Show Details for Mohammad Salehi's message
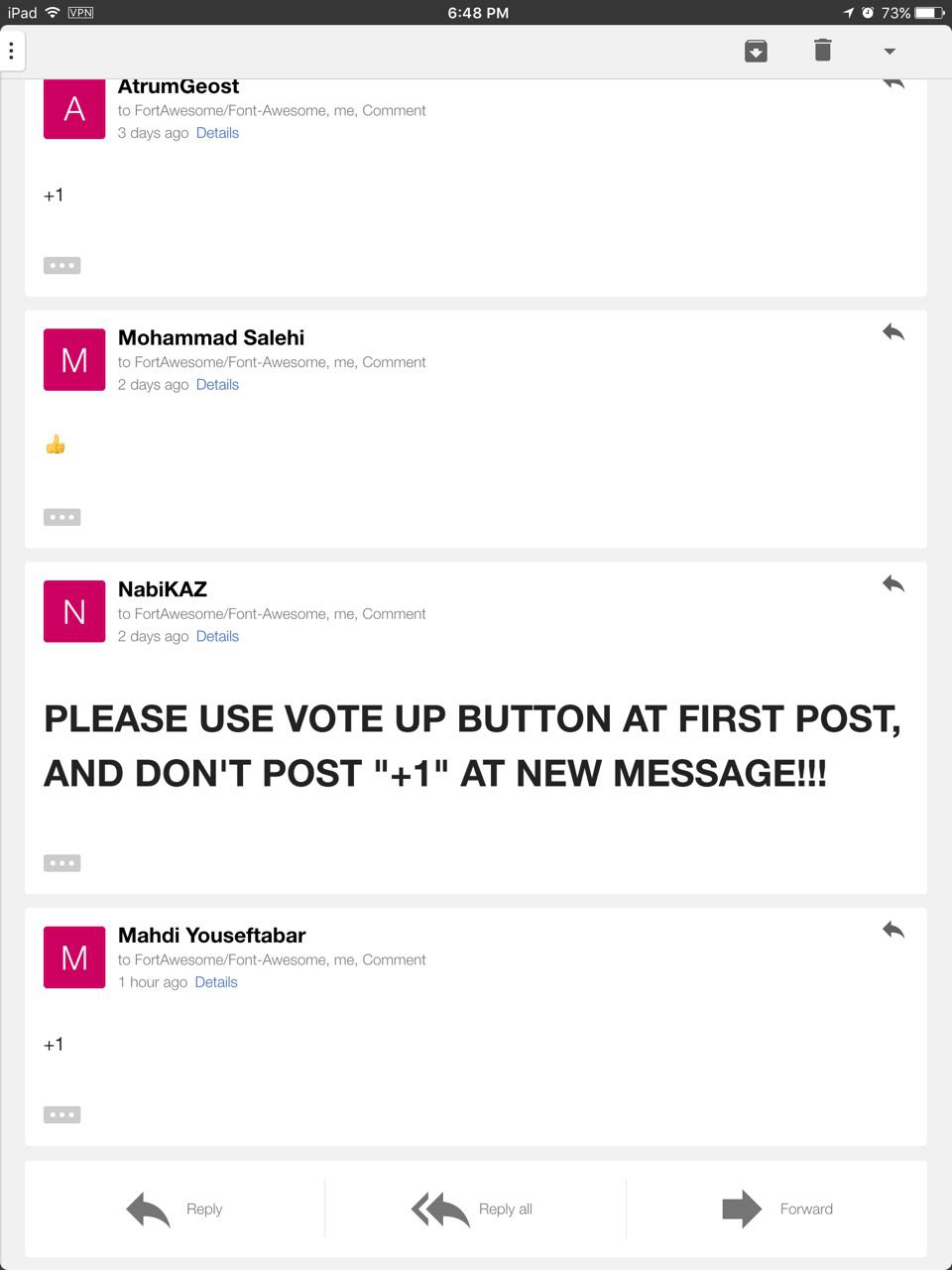The height and width of the screenshot is (1270, 952). point(217,385)
